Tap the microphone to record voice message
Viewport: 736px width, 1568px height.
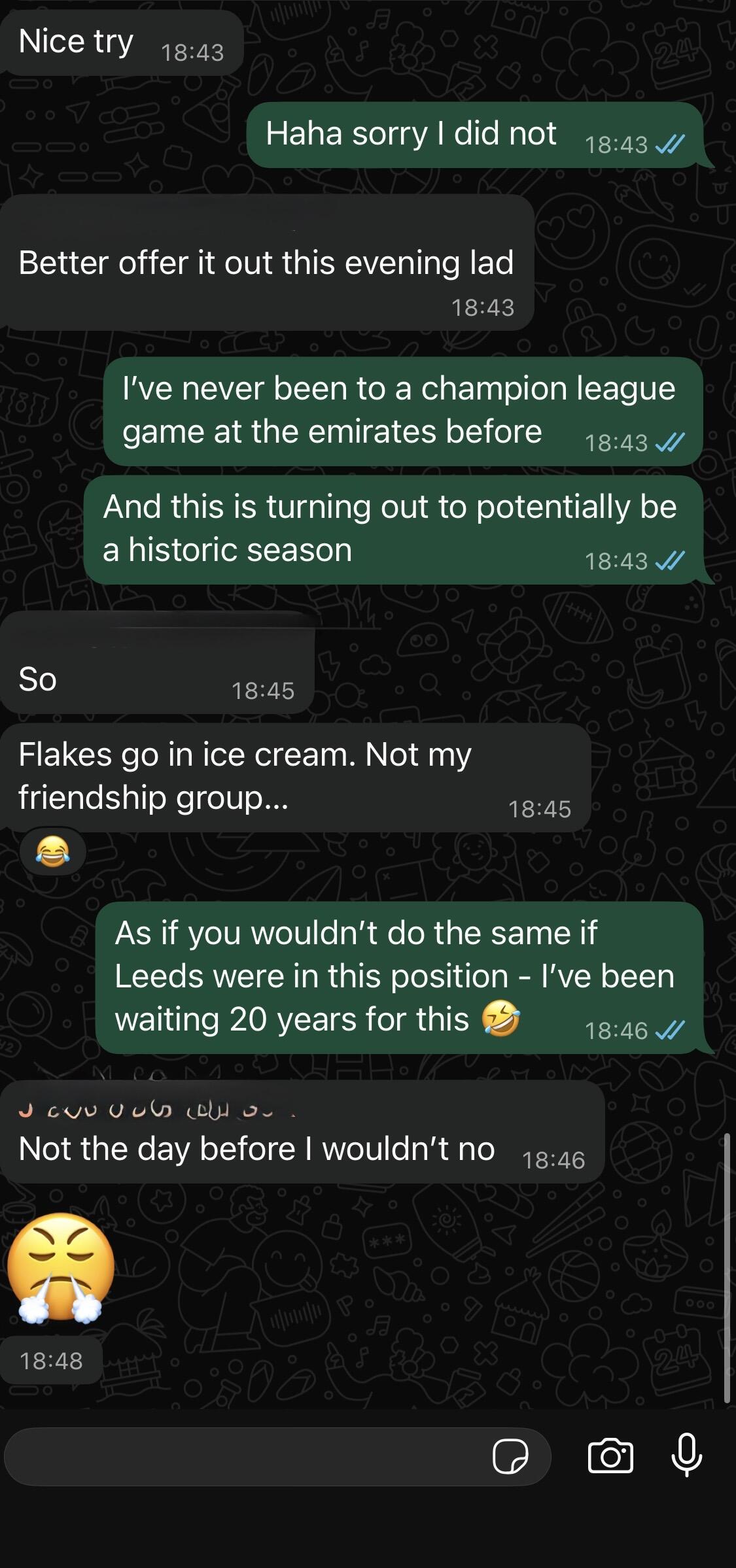(686, 1455)
